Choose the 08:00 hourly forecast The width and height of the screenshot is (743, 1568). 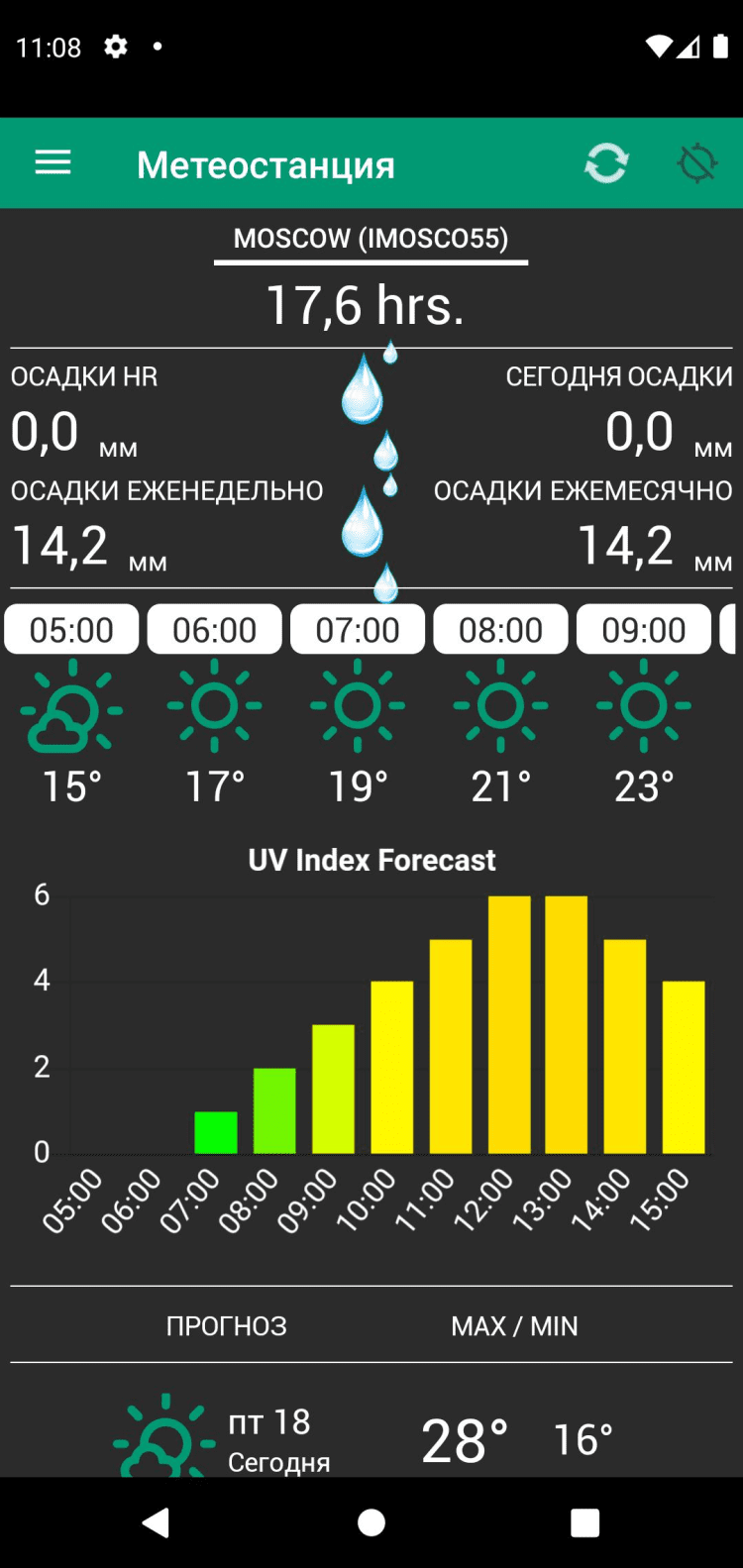point(500,630)
